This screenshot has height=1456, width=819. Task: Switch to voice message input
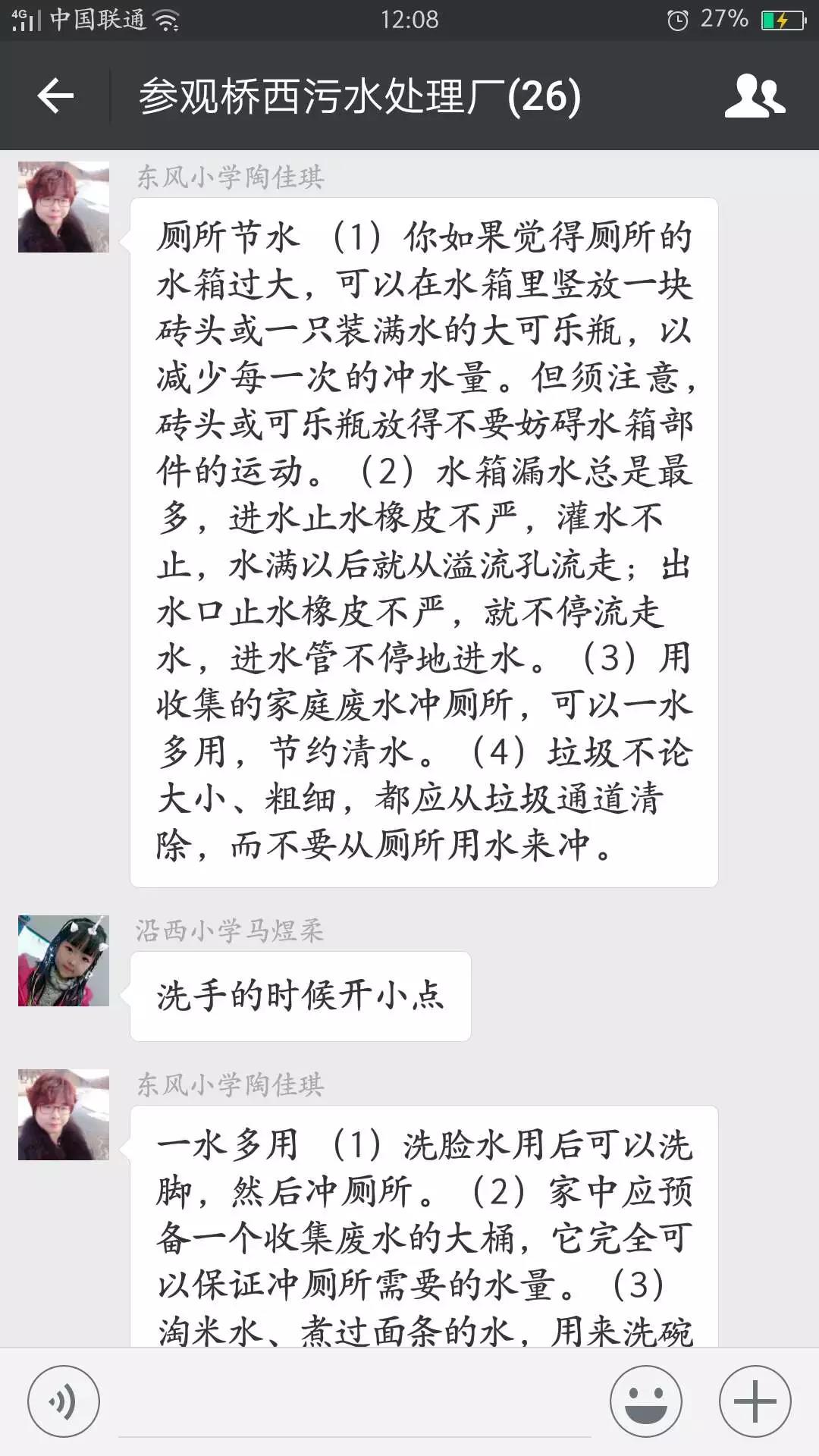pyautogui.click(x=64, y=1401)
